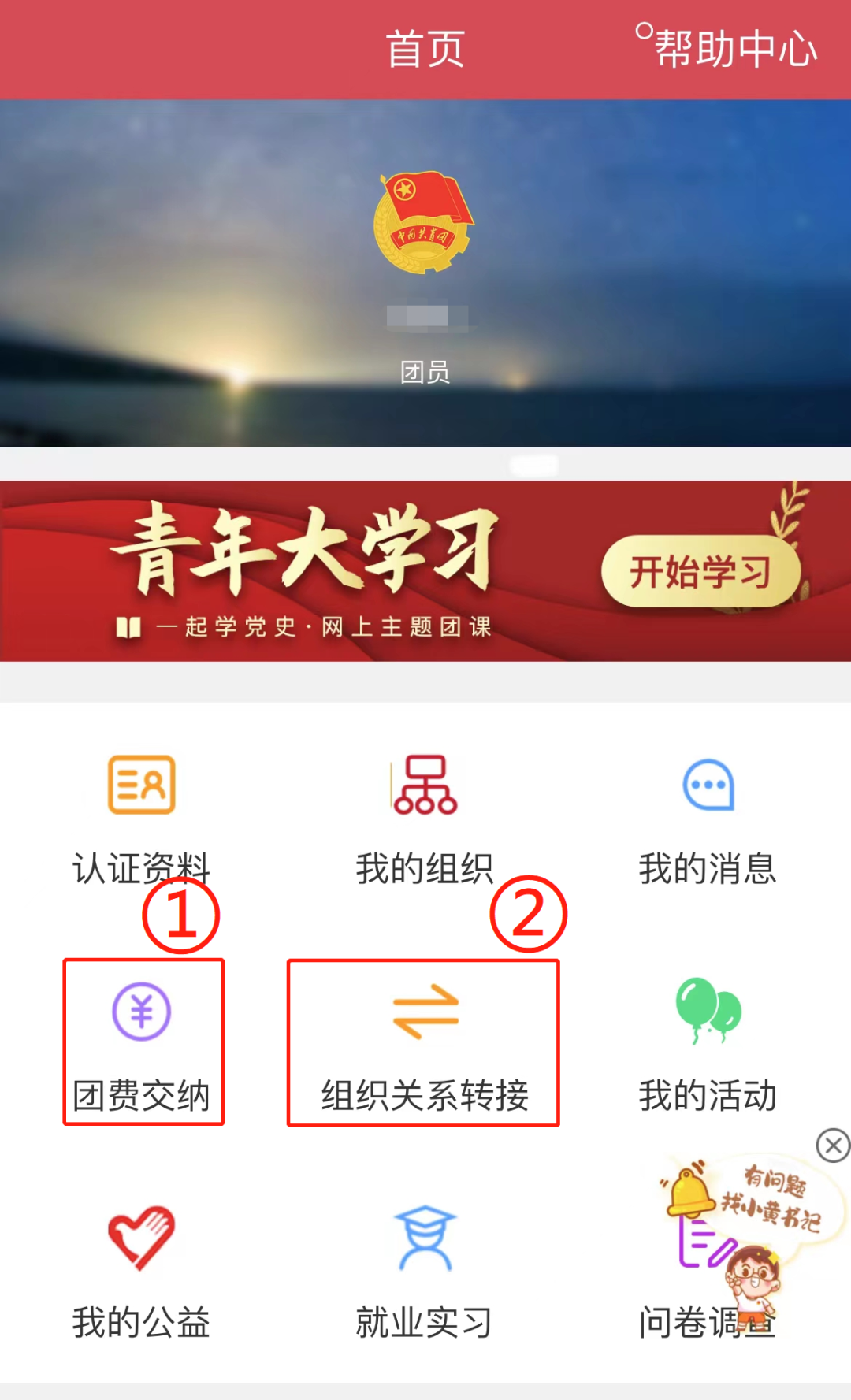Open 我的公益 section
The width and height of the screenshot is (851, 1400).
pyautogui.click(x=142, y=1270)
